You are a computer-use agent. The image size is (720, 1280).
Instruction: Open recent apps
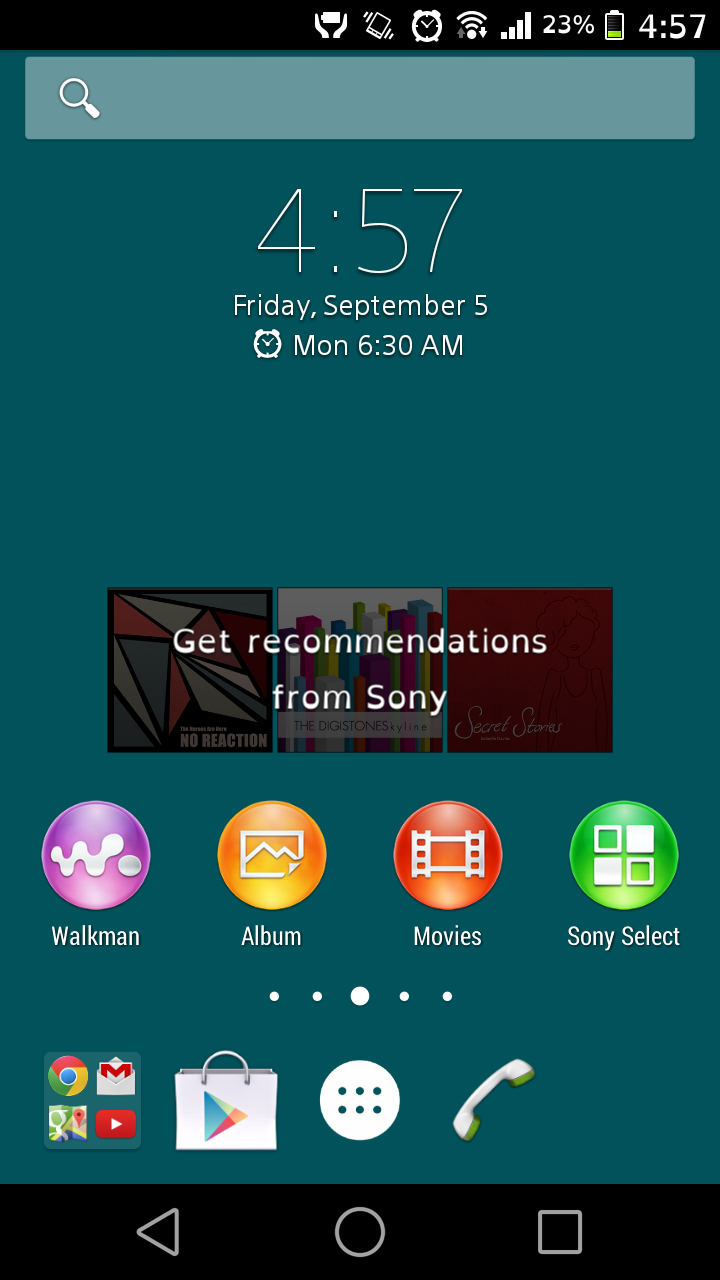(560, 1232)
